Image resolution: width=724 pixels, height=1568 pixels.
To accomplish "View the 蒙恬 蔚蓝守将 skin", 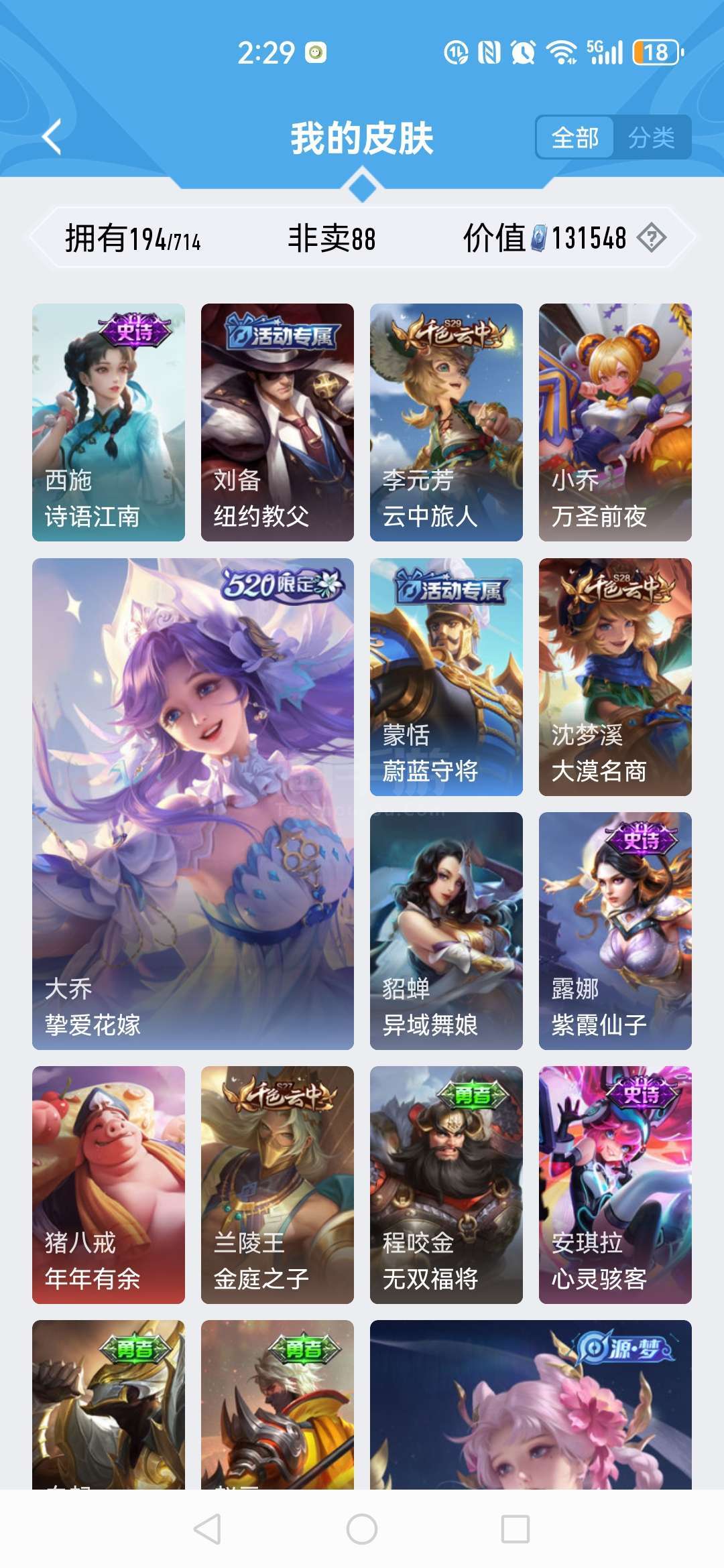I will click(x=446, y=677).
